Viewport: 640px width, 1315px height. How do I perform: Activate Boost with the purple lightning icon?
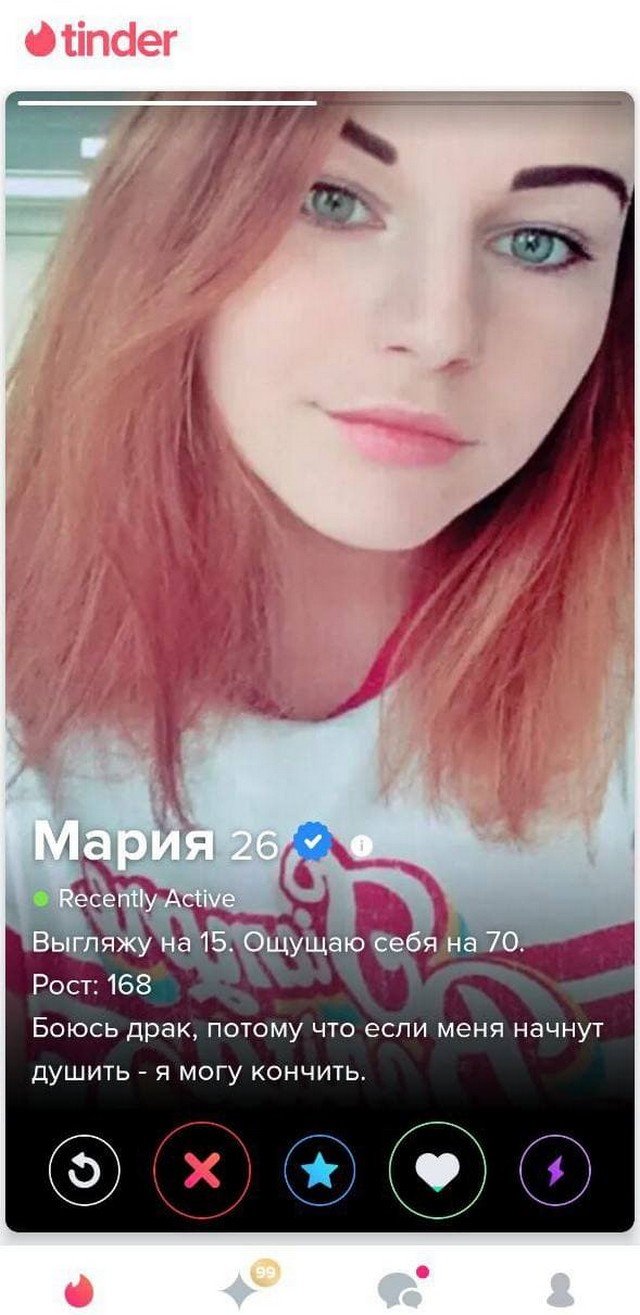coord(554,1170)
